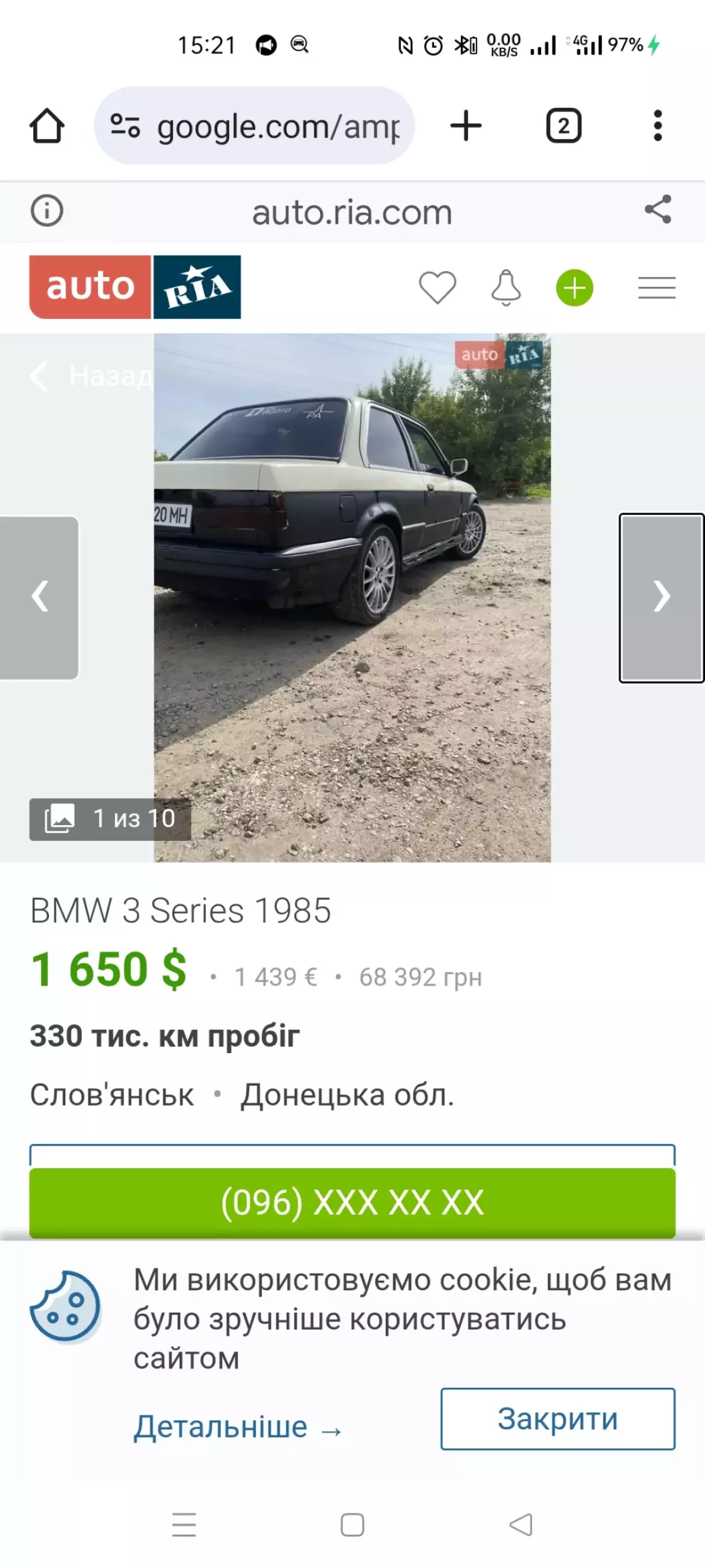
Task: View AMP page info icon
Action: (x=47, y=211)
